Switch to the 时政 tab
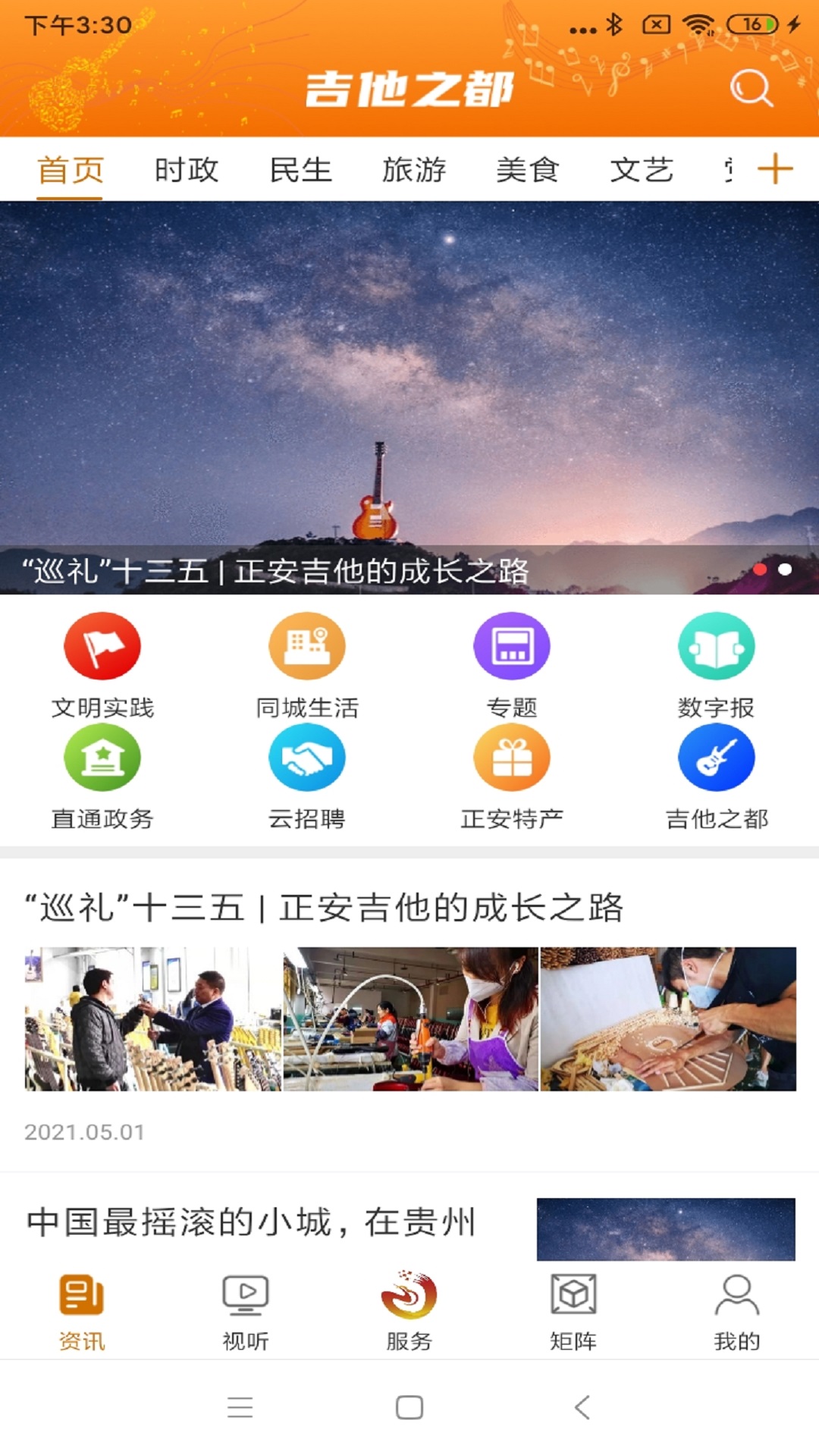This screenshot has width=819, height=1456. pyautogui.click(x=187, y=170)
